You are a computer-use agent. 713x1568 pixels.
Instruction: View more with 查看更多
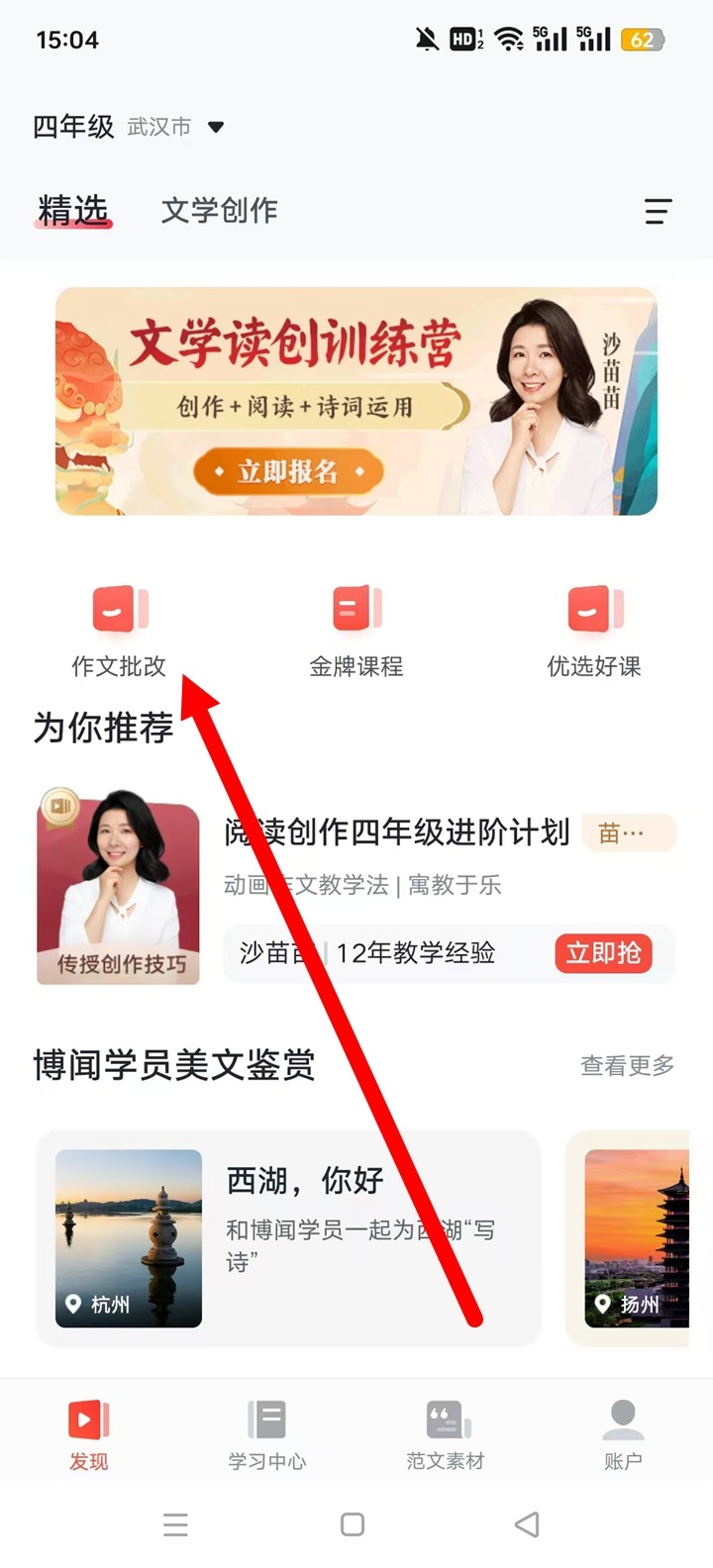627,1065
